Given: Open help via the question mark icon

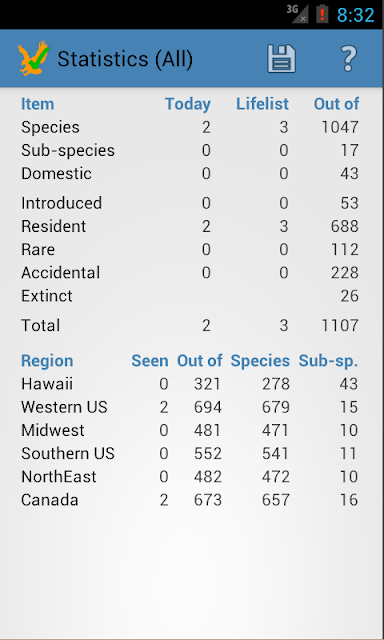Looking at the screenshot, I should 348,59.
